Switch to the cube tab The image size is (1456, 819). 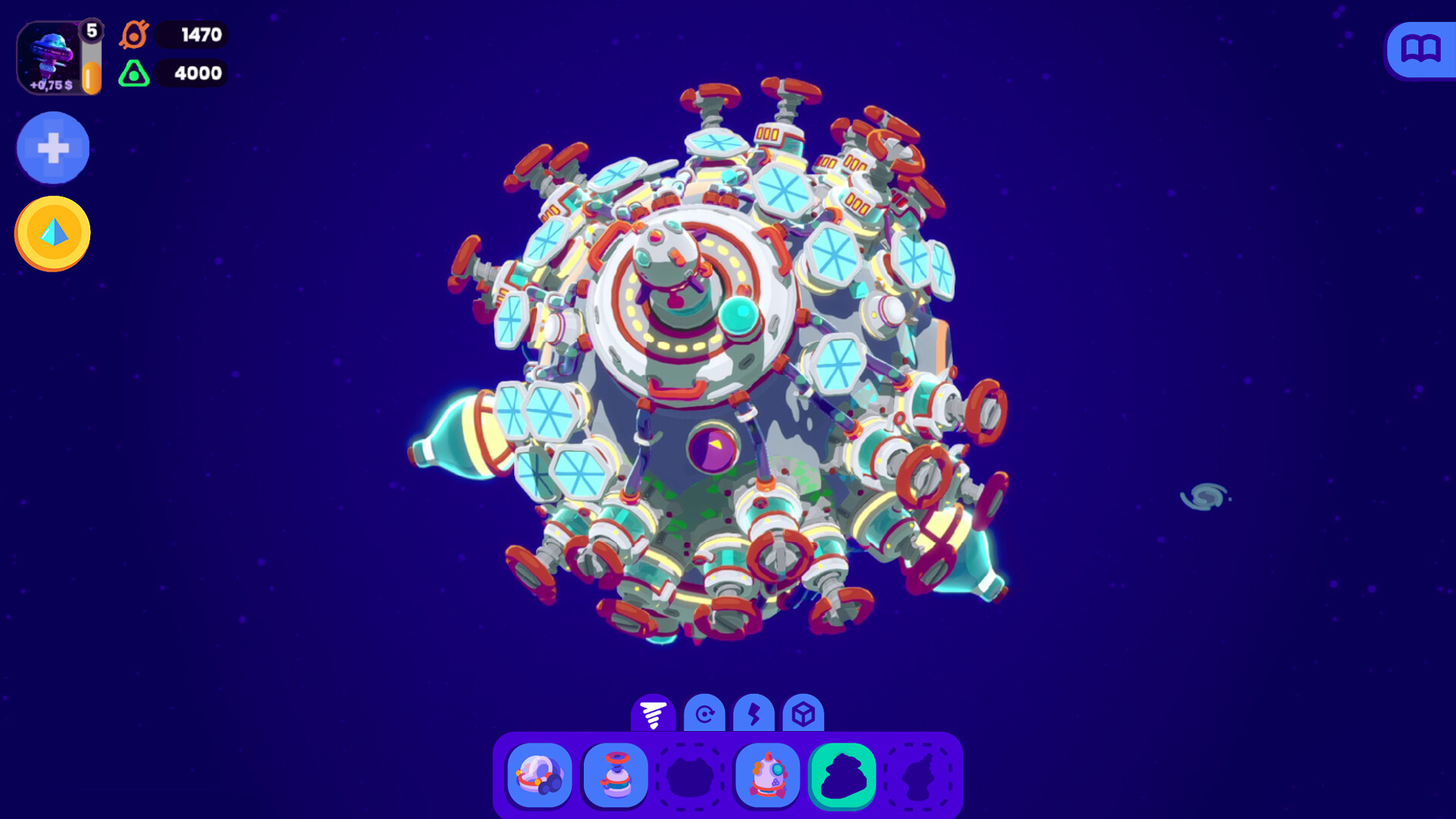click(x=803, y=714)
